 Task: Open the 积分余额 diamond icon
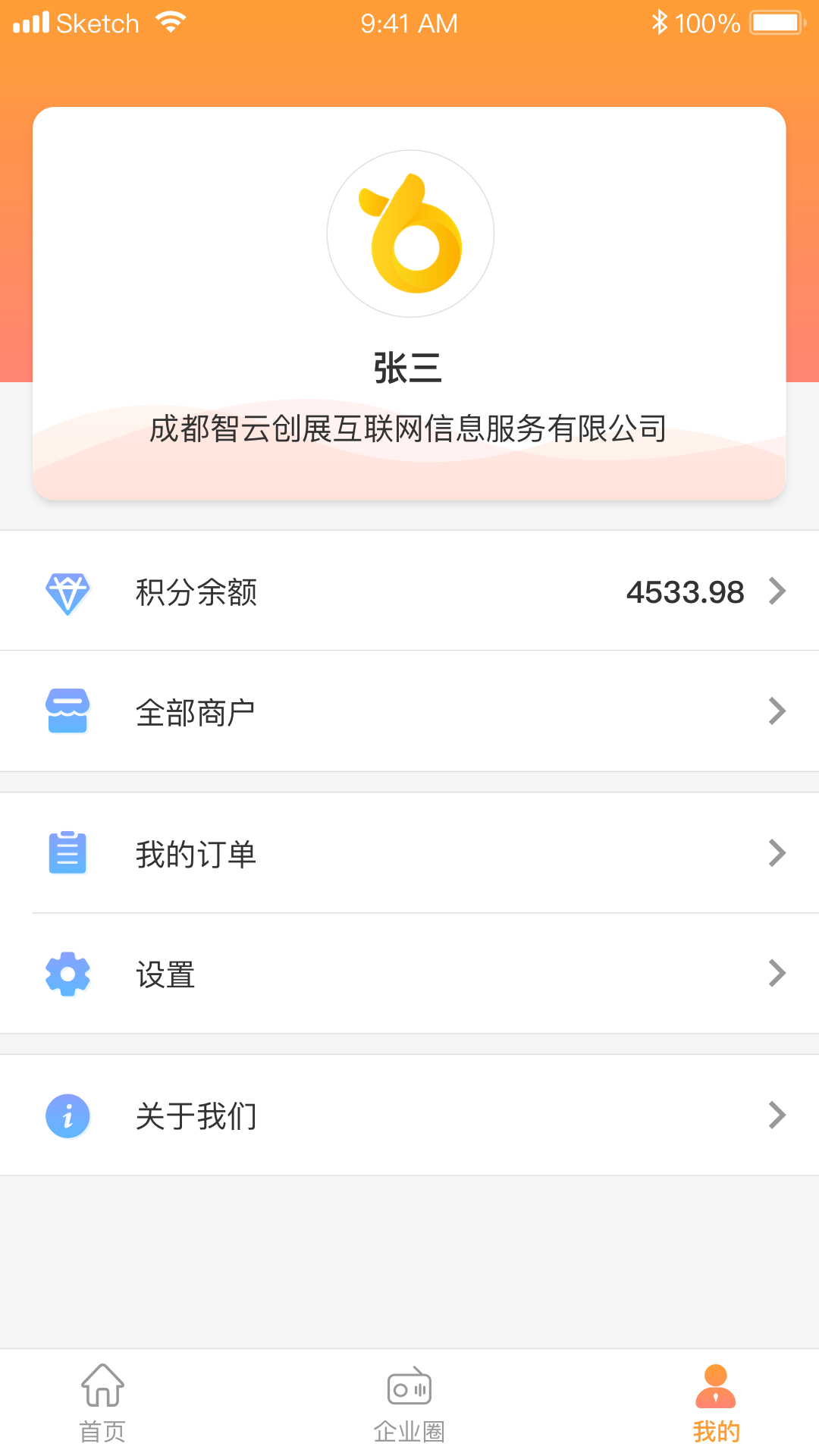(x=67, y=592)
